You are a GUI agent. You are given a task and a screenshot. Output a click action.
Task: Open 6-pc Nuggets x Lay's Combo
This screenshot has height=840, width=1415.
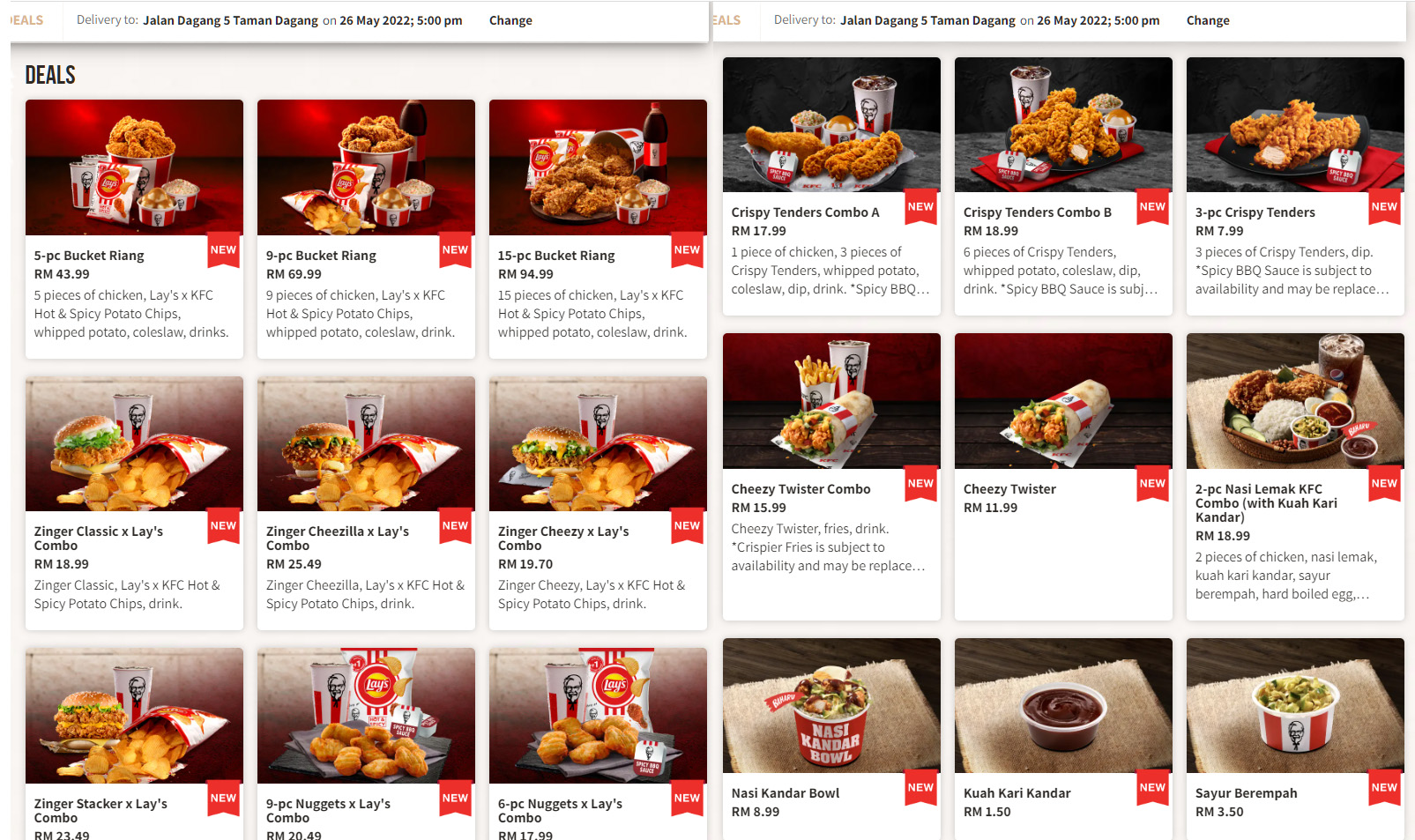pyautogui.click(x=598, y=717)
